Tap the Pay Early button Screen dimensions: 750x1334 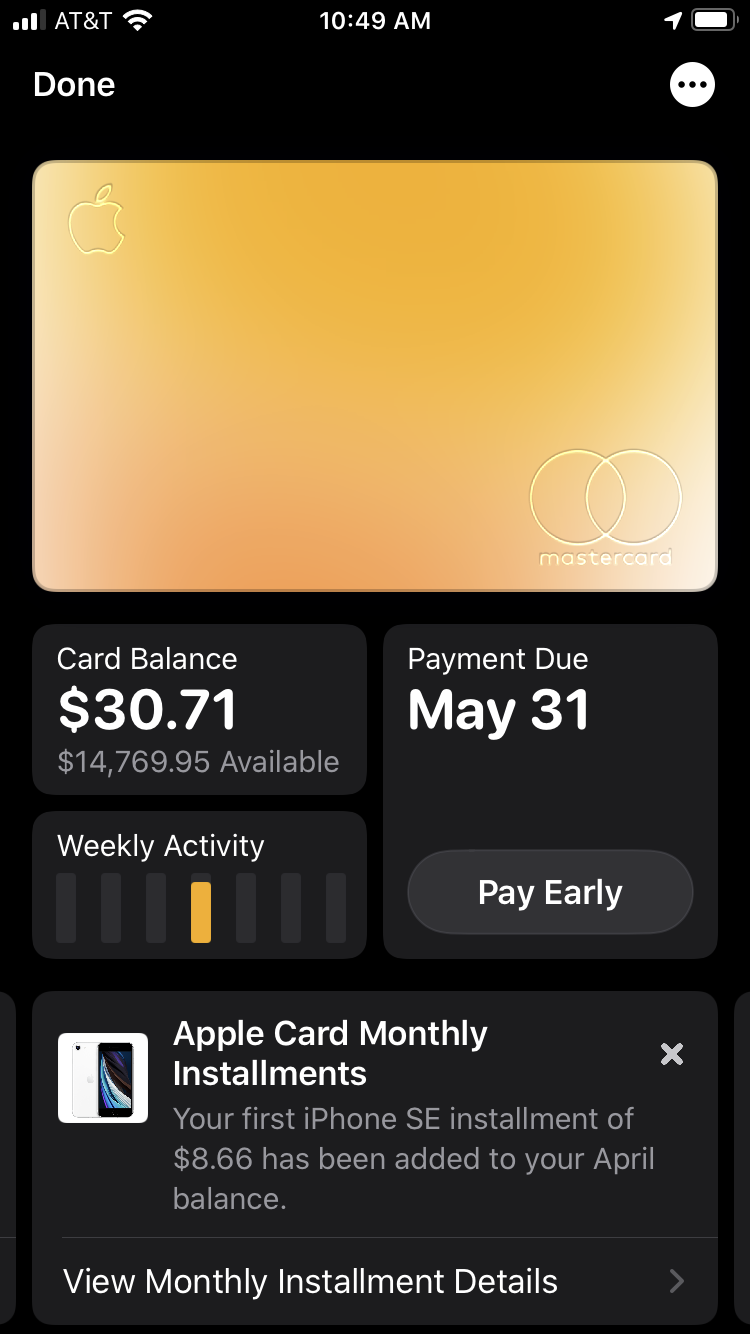pyautogui.click(x=550, y=892)
